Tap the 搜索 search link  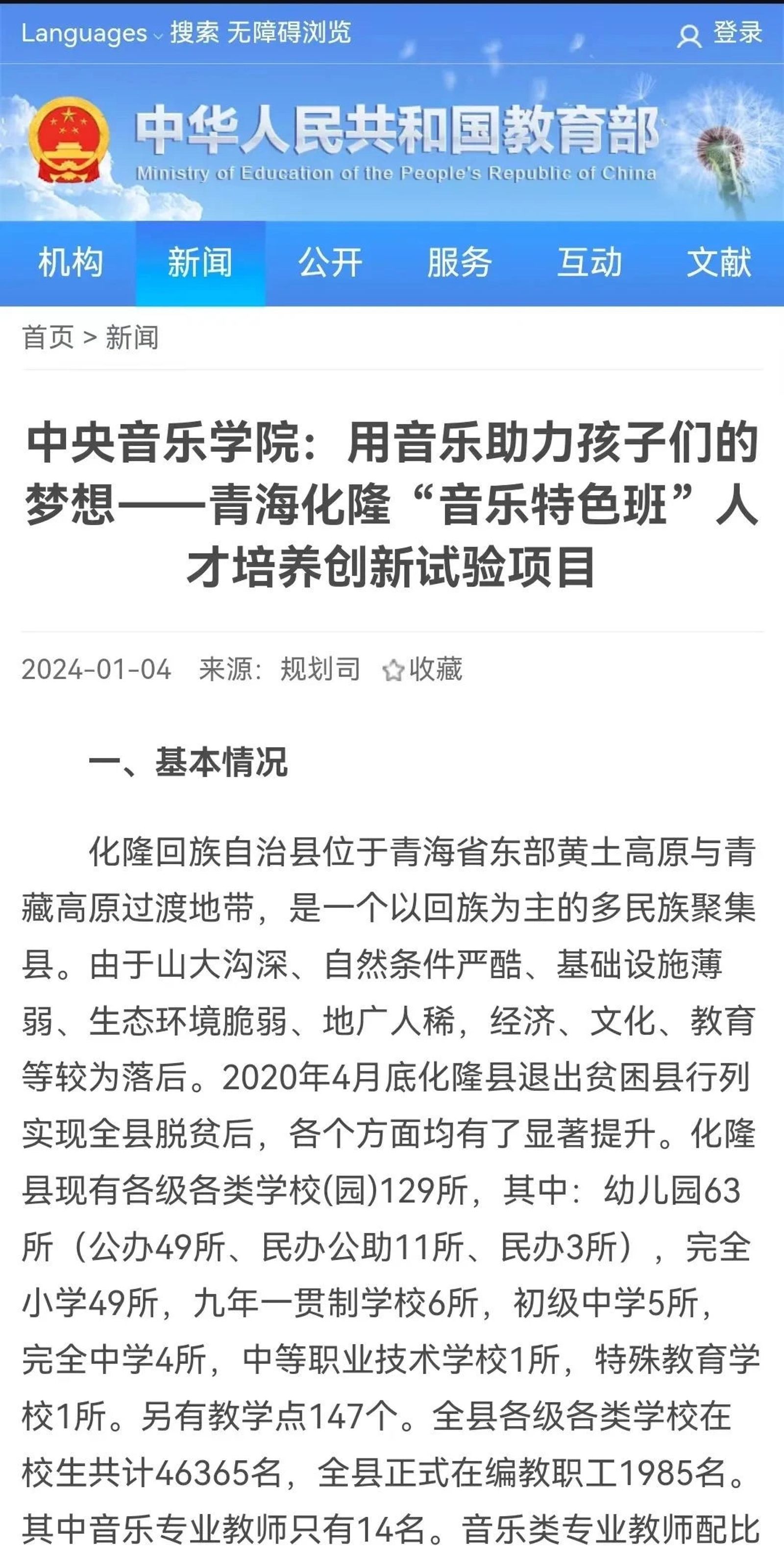coord(194,32)
